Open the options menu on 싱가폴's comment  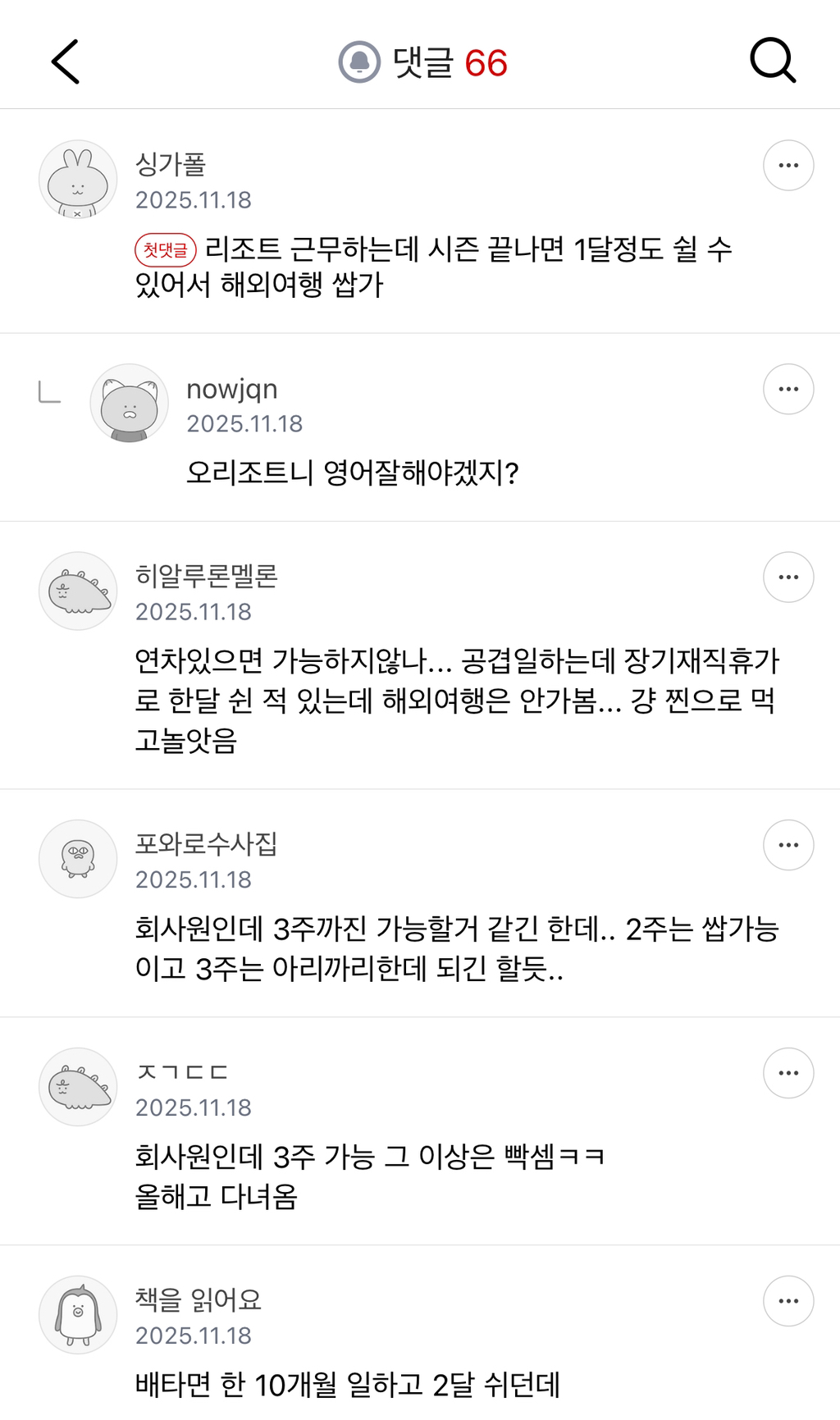point(787,164)
